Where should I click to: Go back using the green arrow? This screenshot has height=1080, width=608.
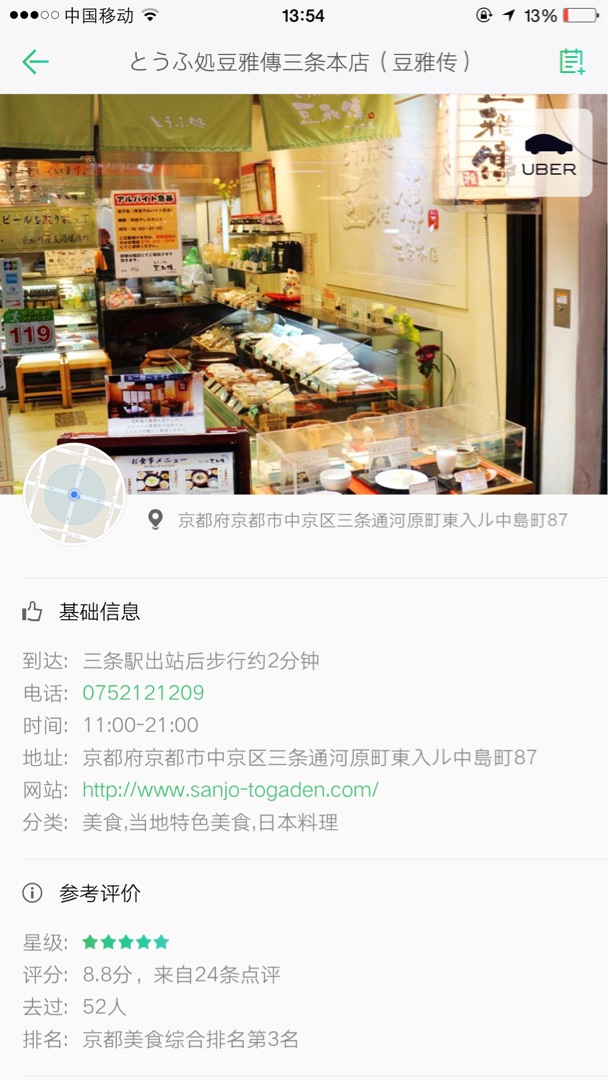click(x=35, y=62)
